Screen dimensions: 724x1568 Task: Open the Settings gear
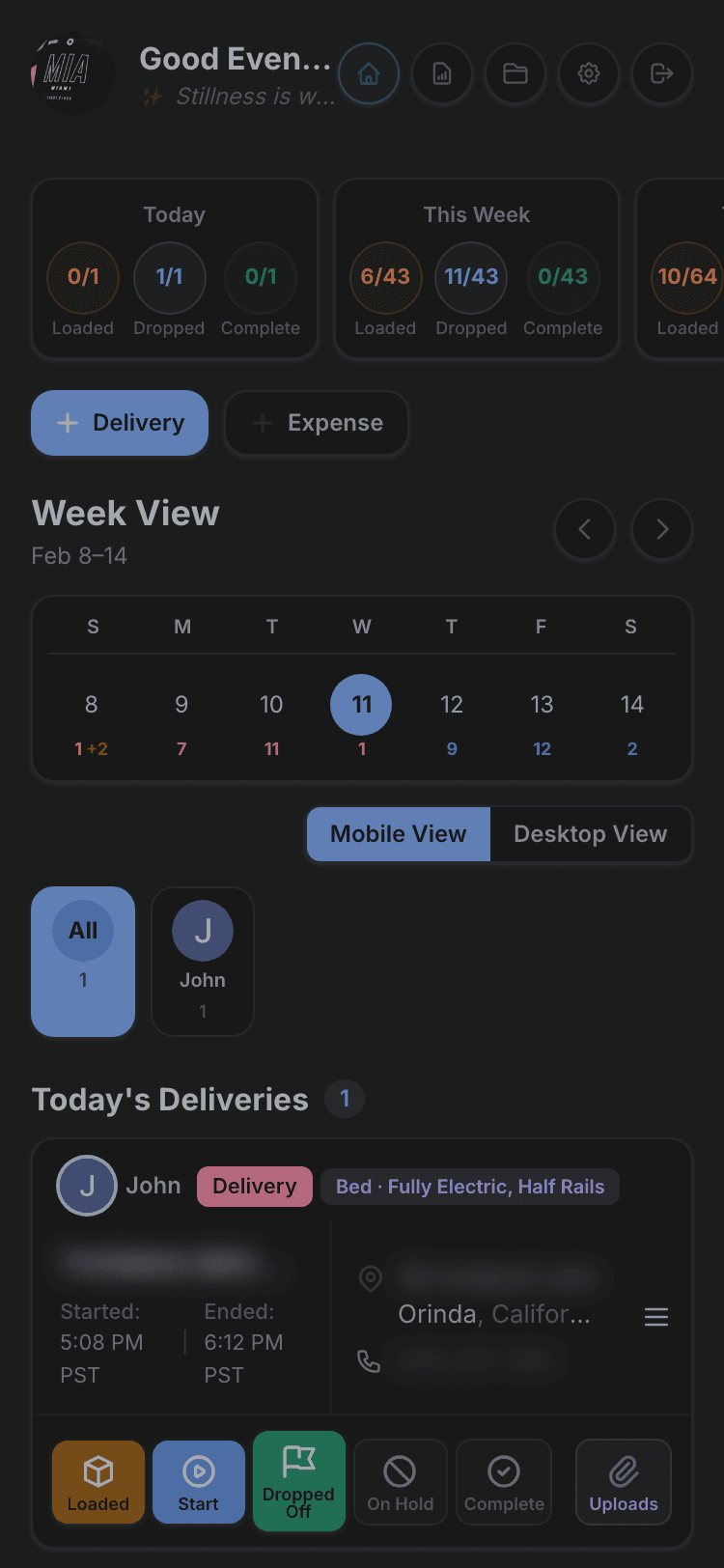point(589,74)
